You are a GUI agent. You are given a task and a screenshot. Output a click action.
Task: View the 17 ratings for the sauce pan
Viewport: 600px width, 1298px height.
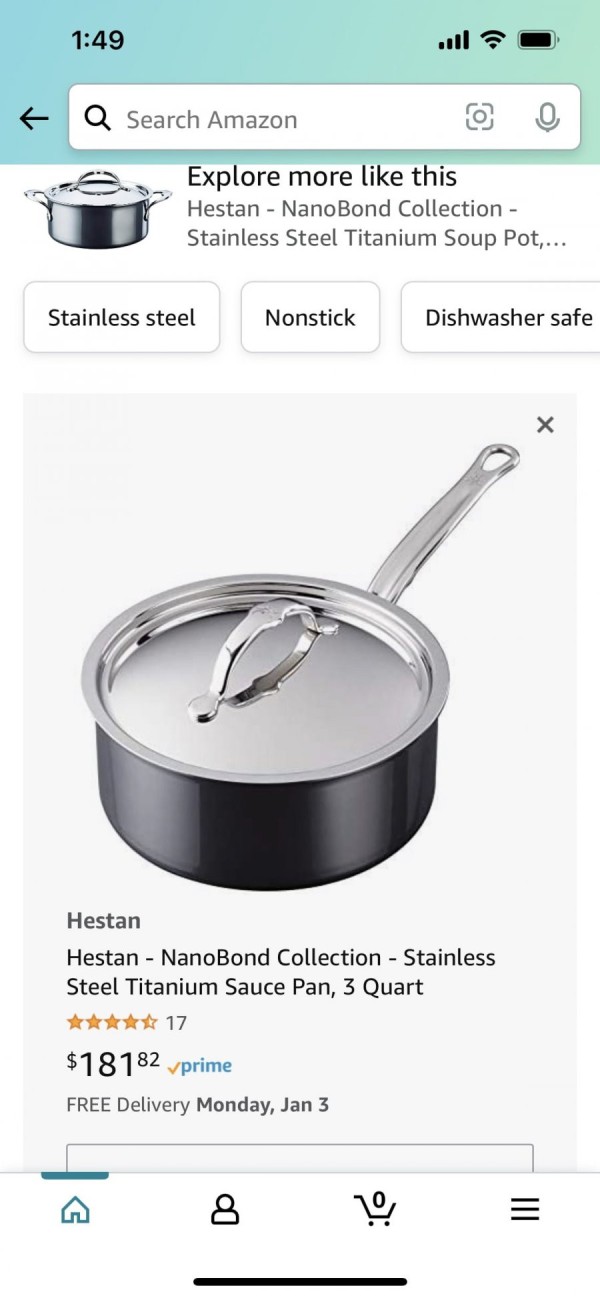click(127, 1022)
